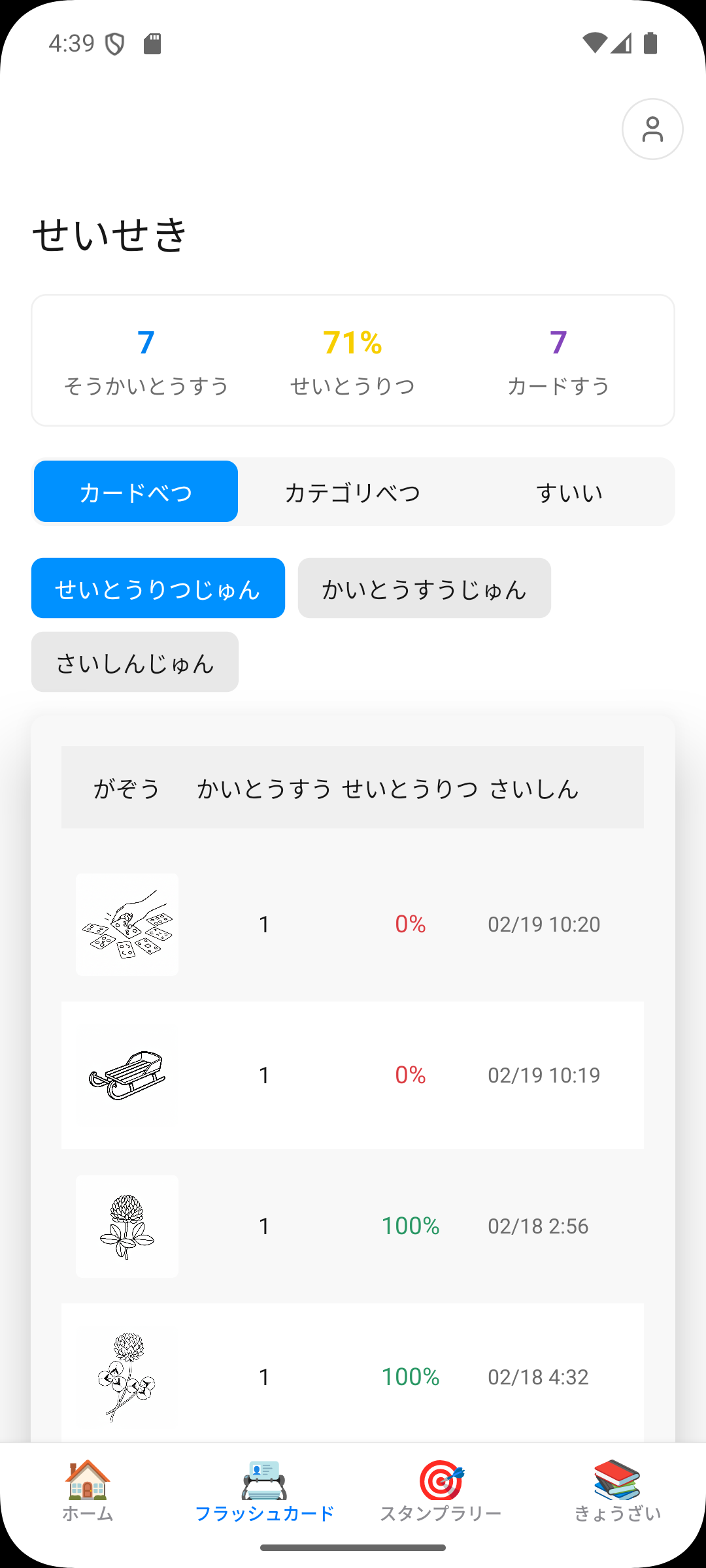Click the そうかいとうすう stat showing 7
This screenshot has height=1568, width=706.
coord(145,359)
